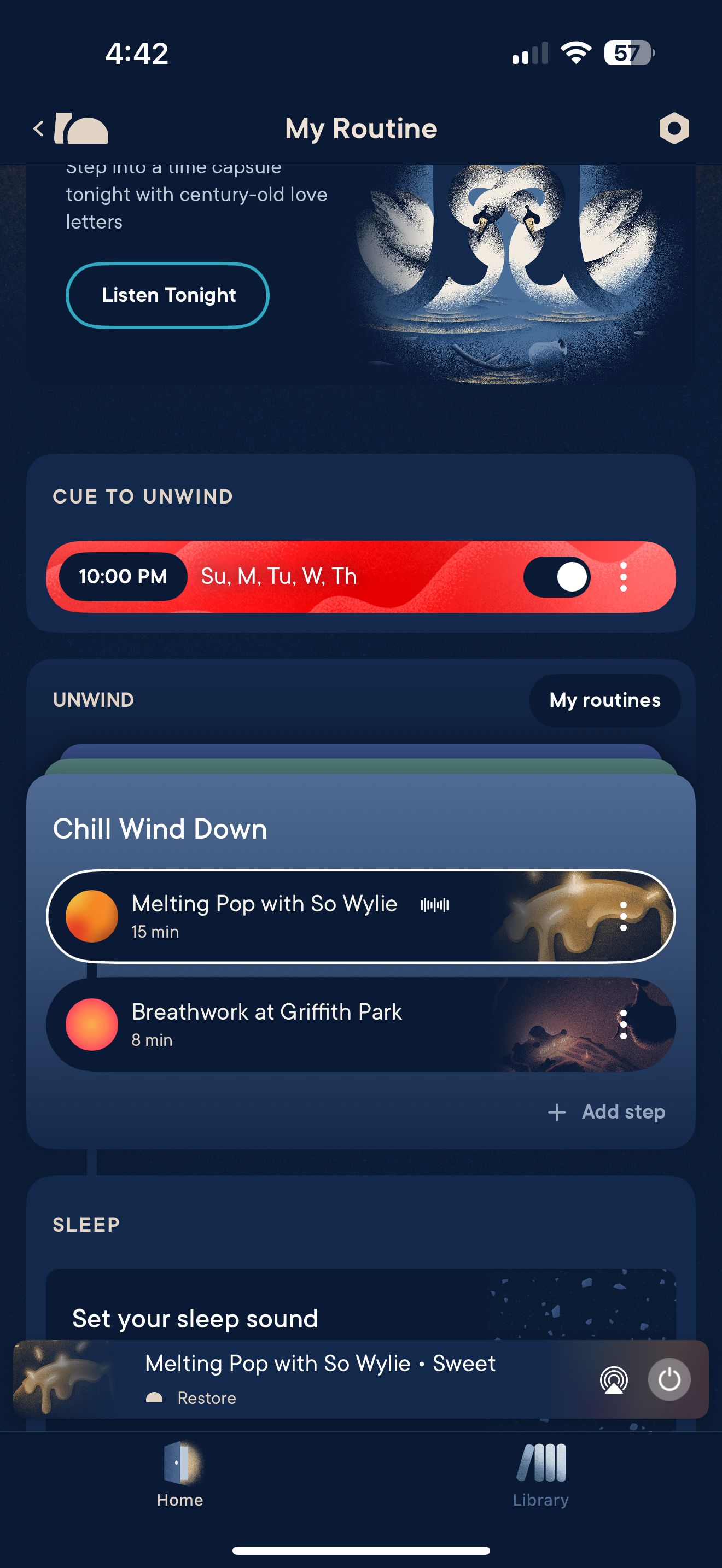Open options for Breathwork at Griffith Park

[x=624, y=1025]
